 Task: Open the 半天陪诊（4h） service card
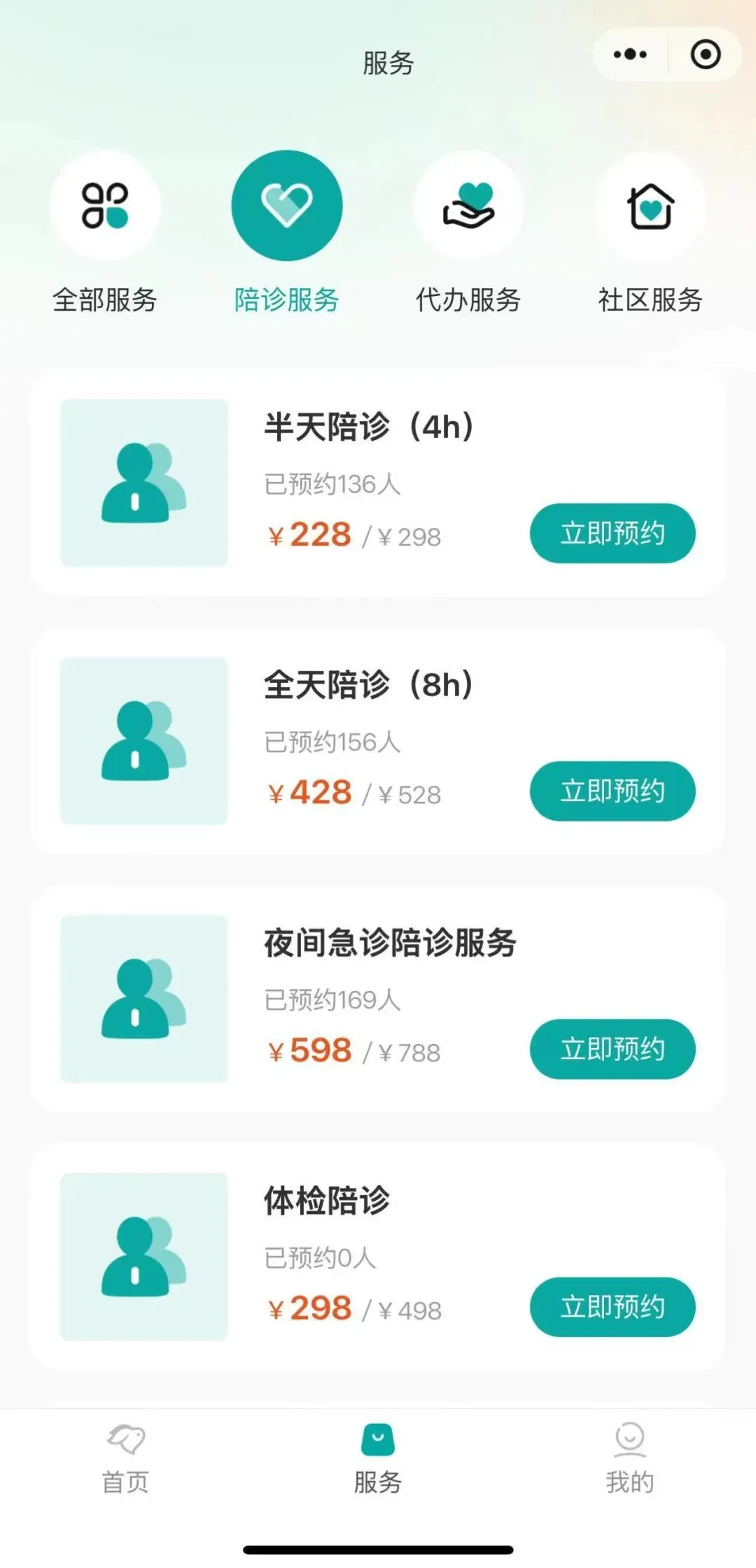click(x=369, y=427)
